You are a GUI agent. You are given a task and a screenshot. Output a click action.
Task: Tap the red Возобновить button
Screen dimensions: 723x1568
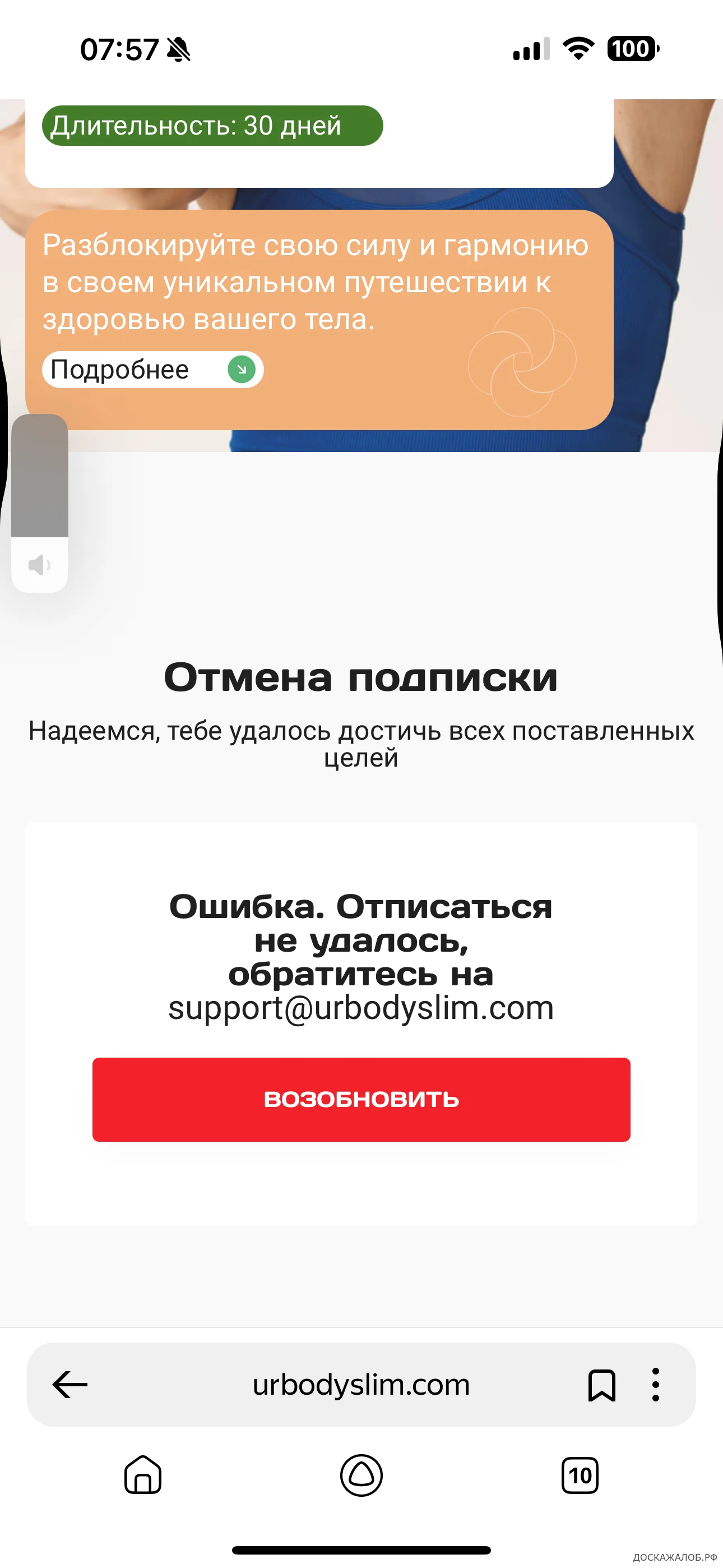[361, 1099]
